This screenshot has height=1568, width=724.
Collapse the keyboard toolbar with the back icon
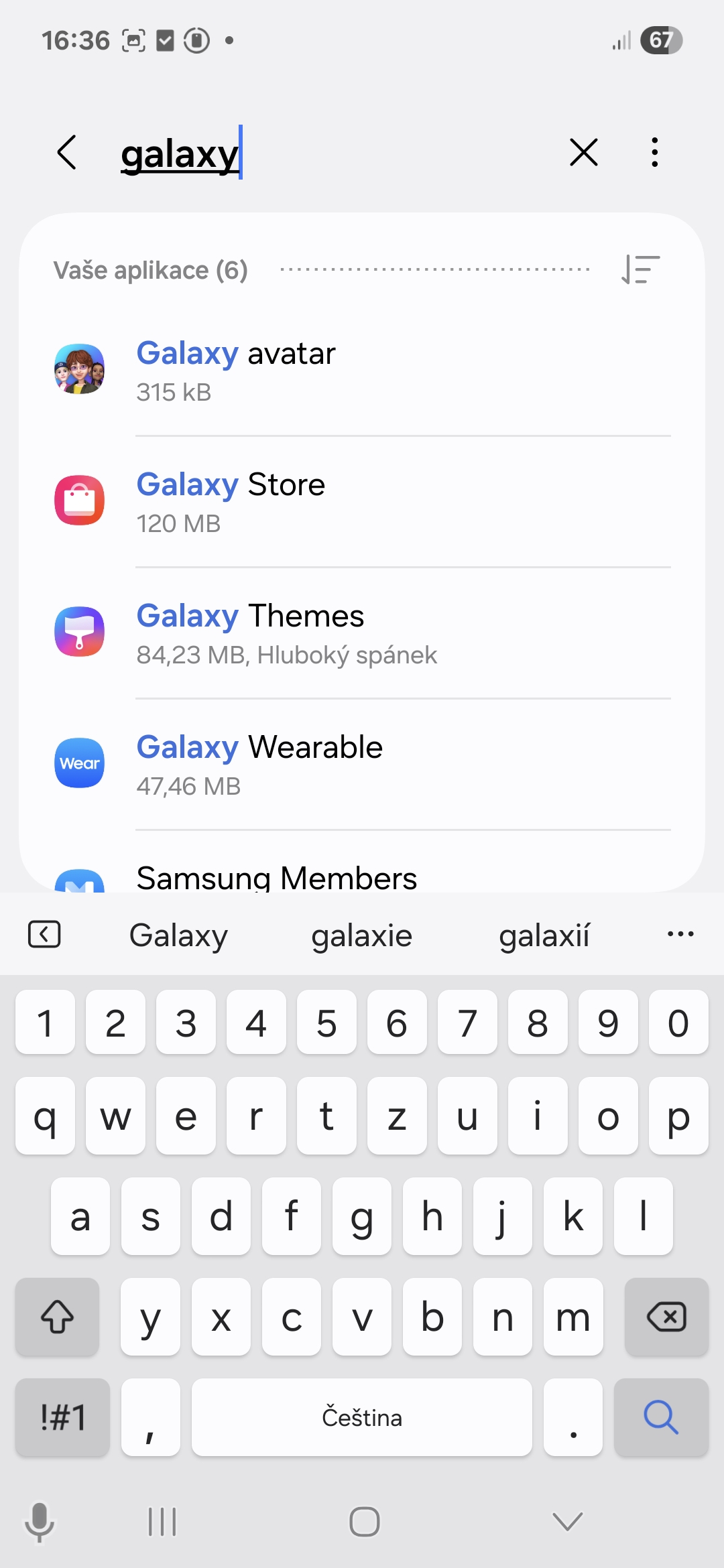44,934
